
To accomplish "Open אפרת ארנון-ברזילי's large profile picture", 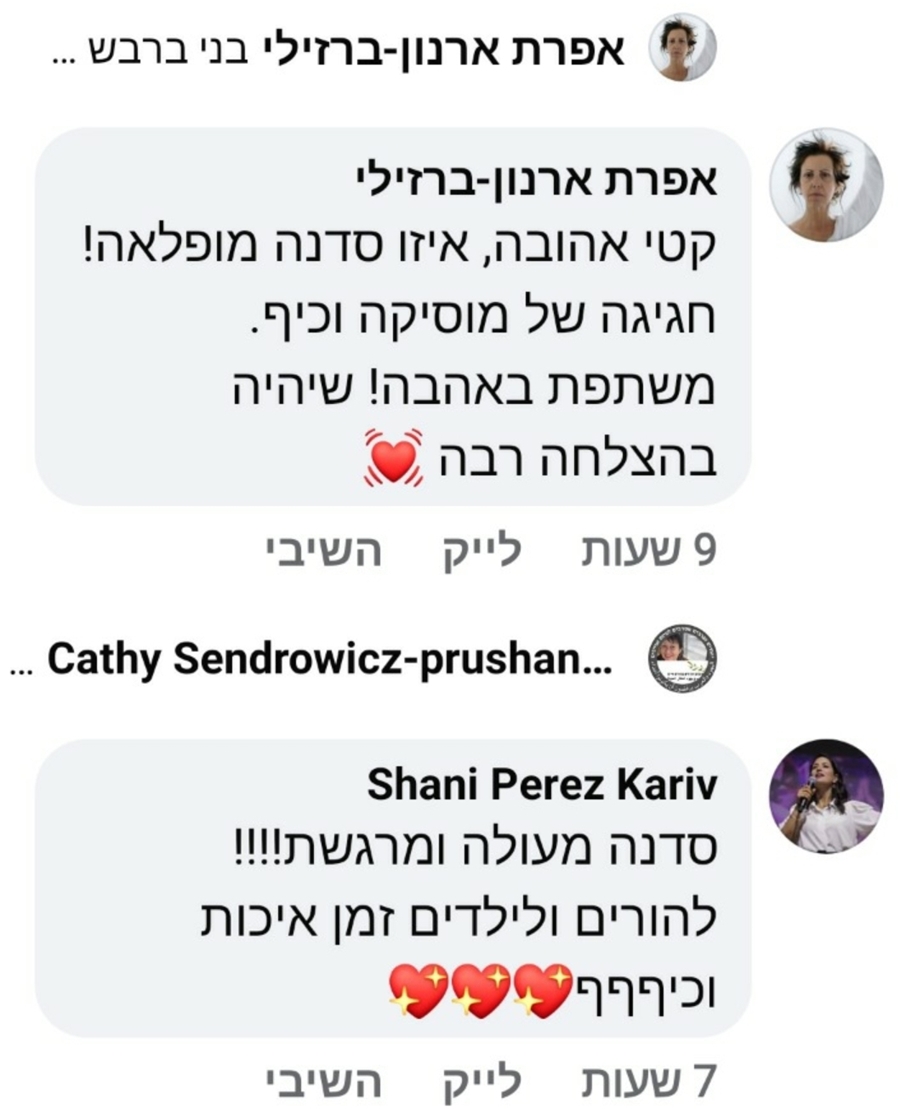I will 825,185.
